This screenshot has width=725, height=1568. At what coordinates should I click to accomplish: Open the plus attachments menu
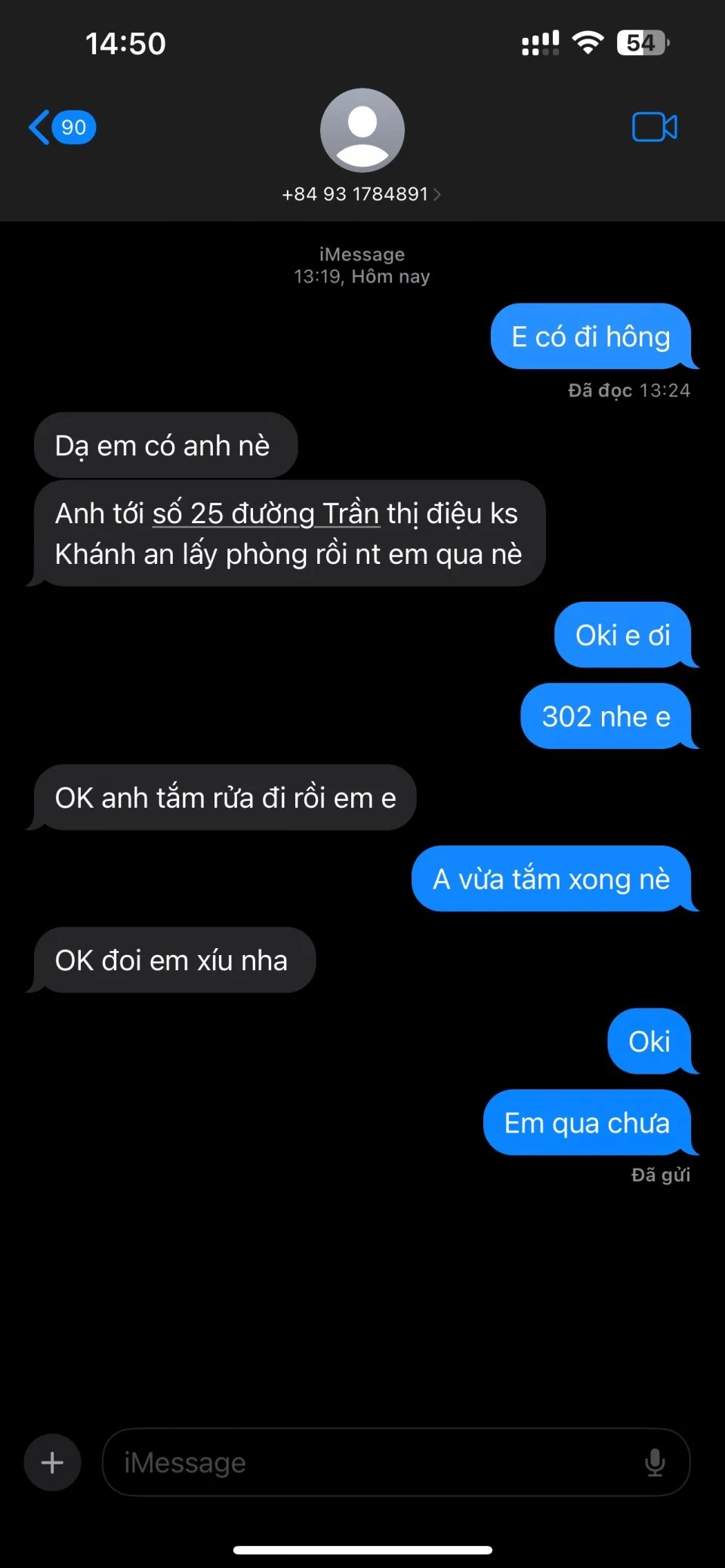coord(52,1463)
